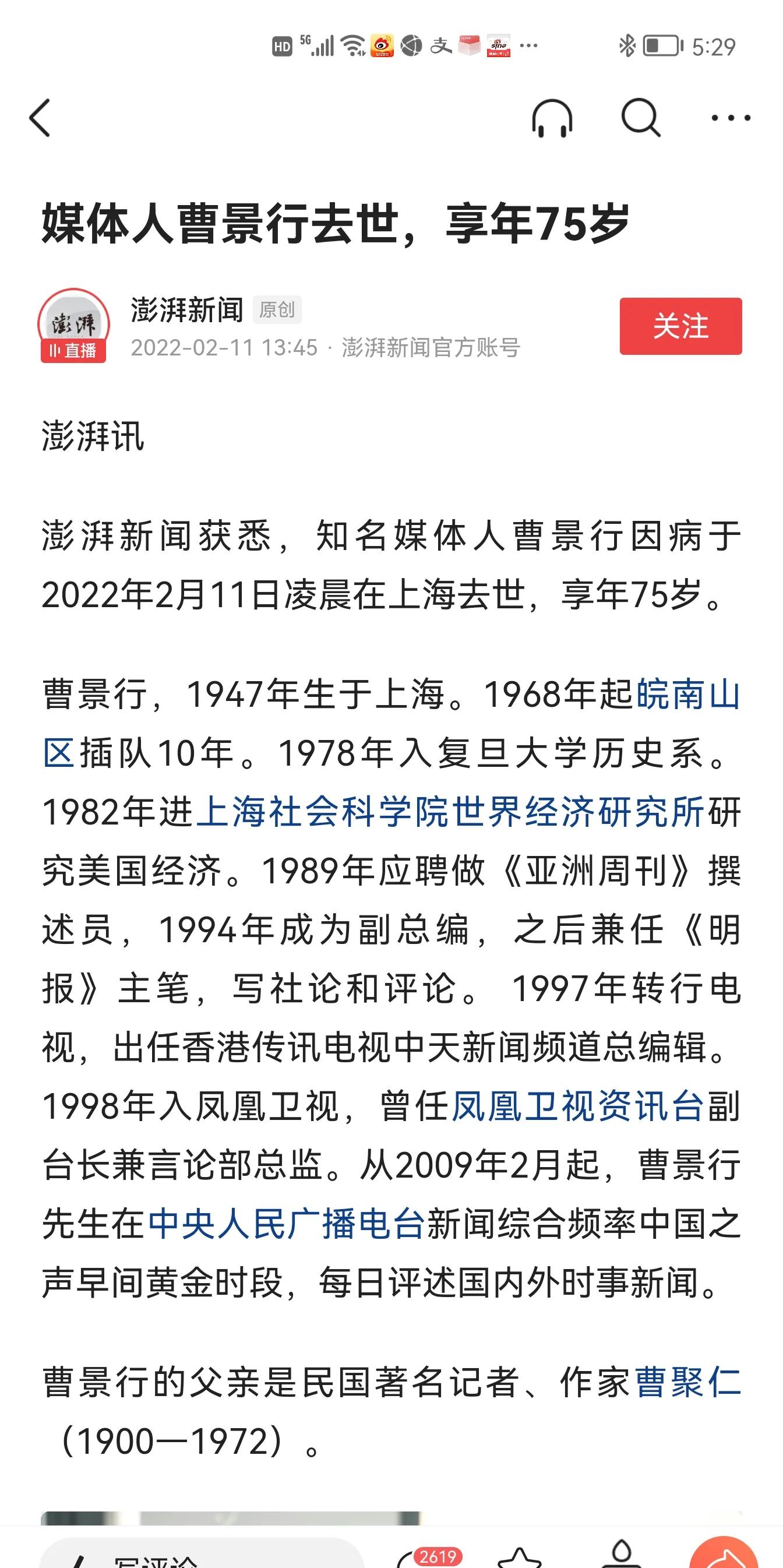Open search from the magnifier icon

click(x=641, y=118)
